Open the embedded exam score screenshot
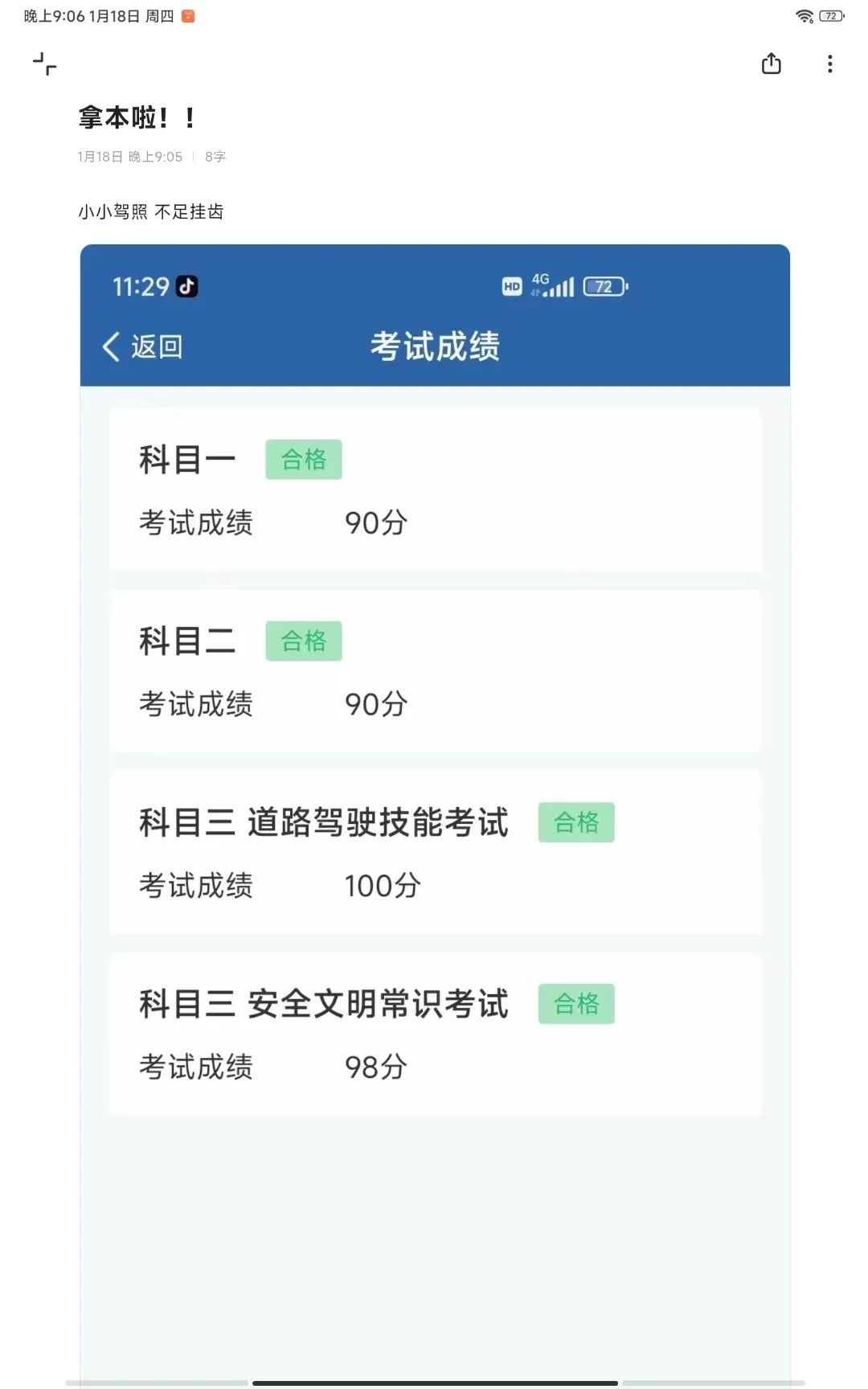Image resolution: width=868 pixels, height=1389 pixels. tap(435, 804)
